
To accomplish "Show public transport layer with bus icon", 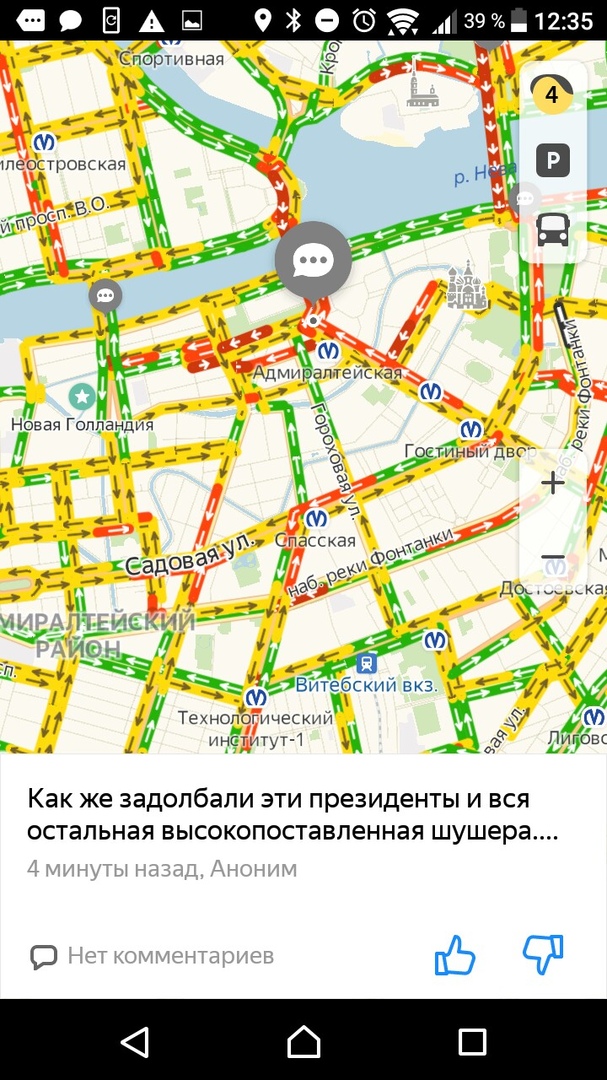I will pyautogui.click(x=552, y=230).
